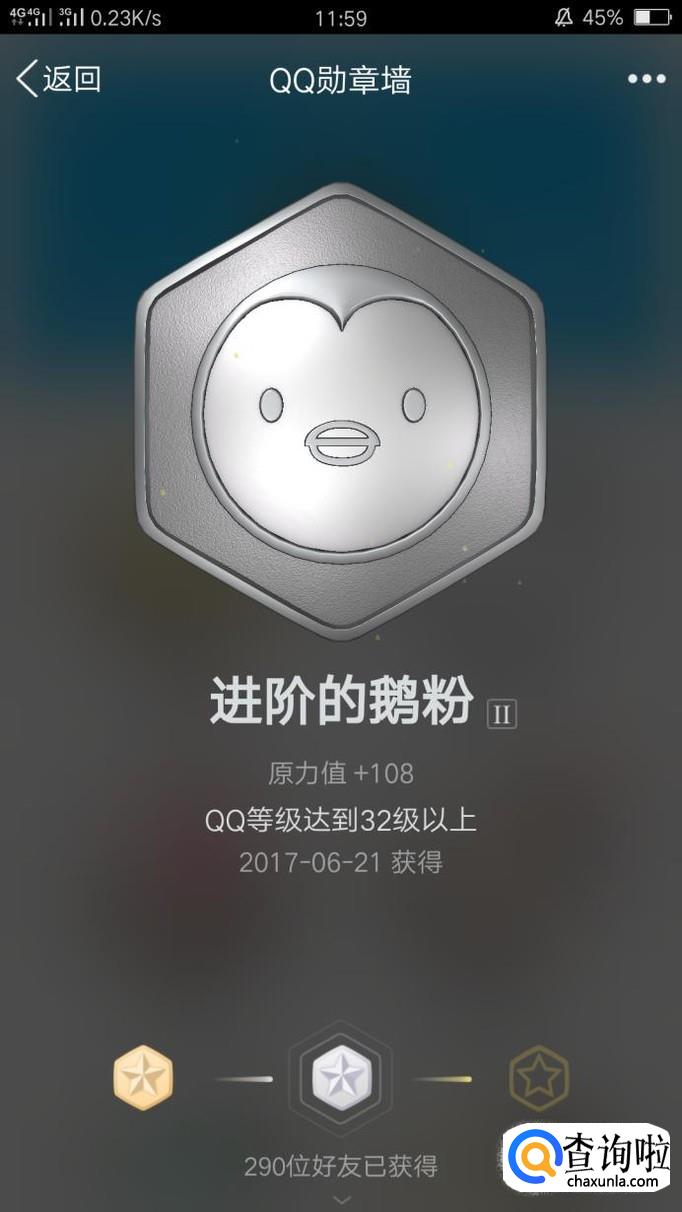This screenshot has width=682, height=1212.
Task: Open the three-dot overflow menu
Action: click(x=646, y=79)
